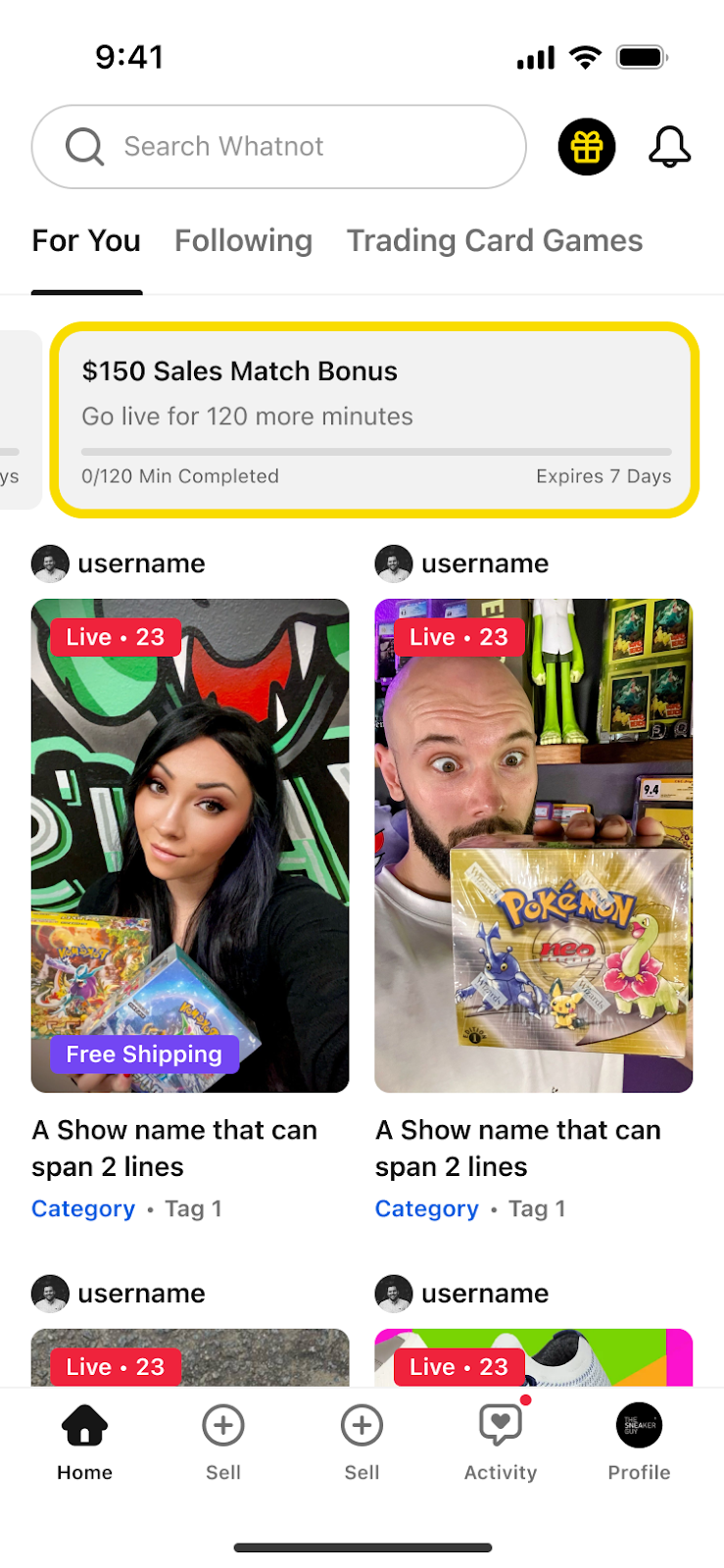Open the live show with Free Shipping badge

point(190,845)
